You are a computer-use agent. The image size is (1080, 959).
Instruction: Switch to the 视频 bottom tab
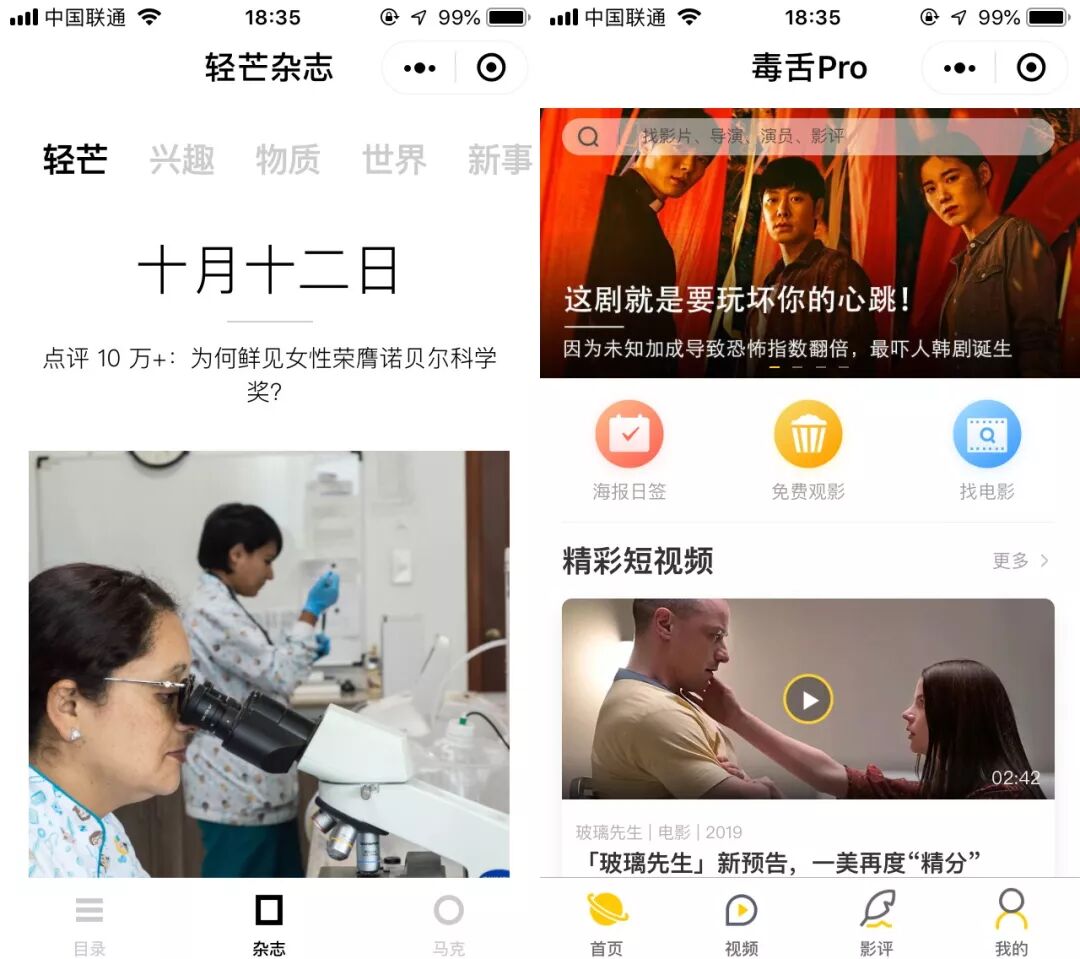(x=741, y=925)
